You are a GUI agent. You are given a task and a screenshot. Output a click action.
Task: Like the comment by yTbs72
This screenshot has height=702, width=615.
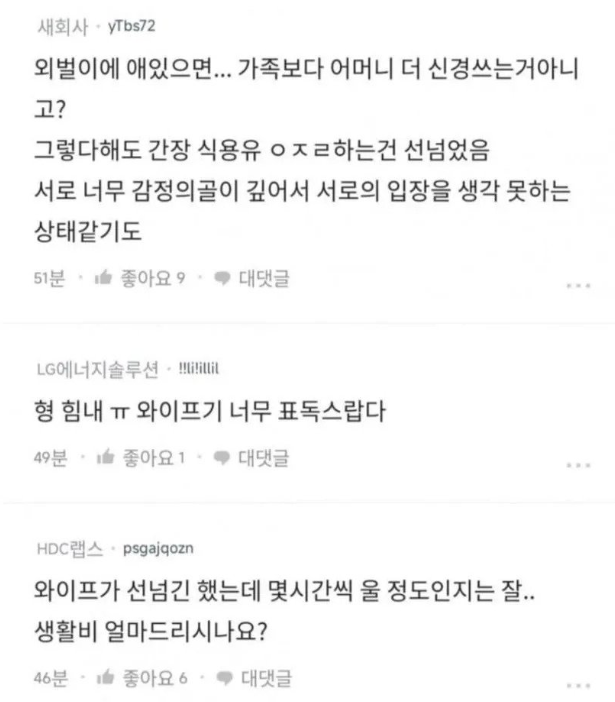coord(140,279)
